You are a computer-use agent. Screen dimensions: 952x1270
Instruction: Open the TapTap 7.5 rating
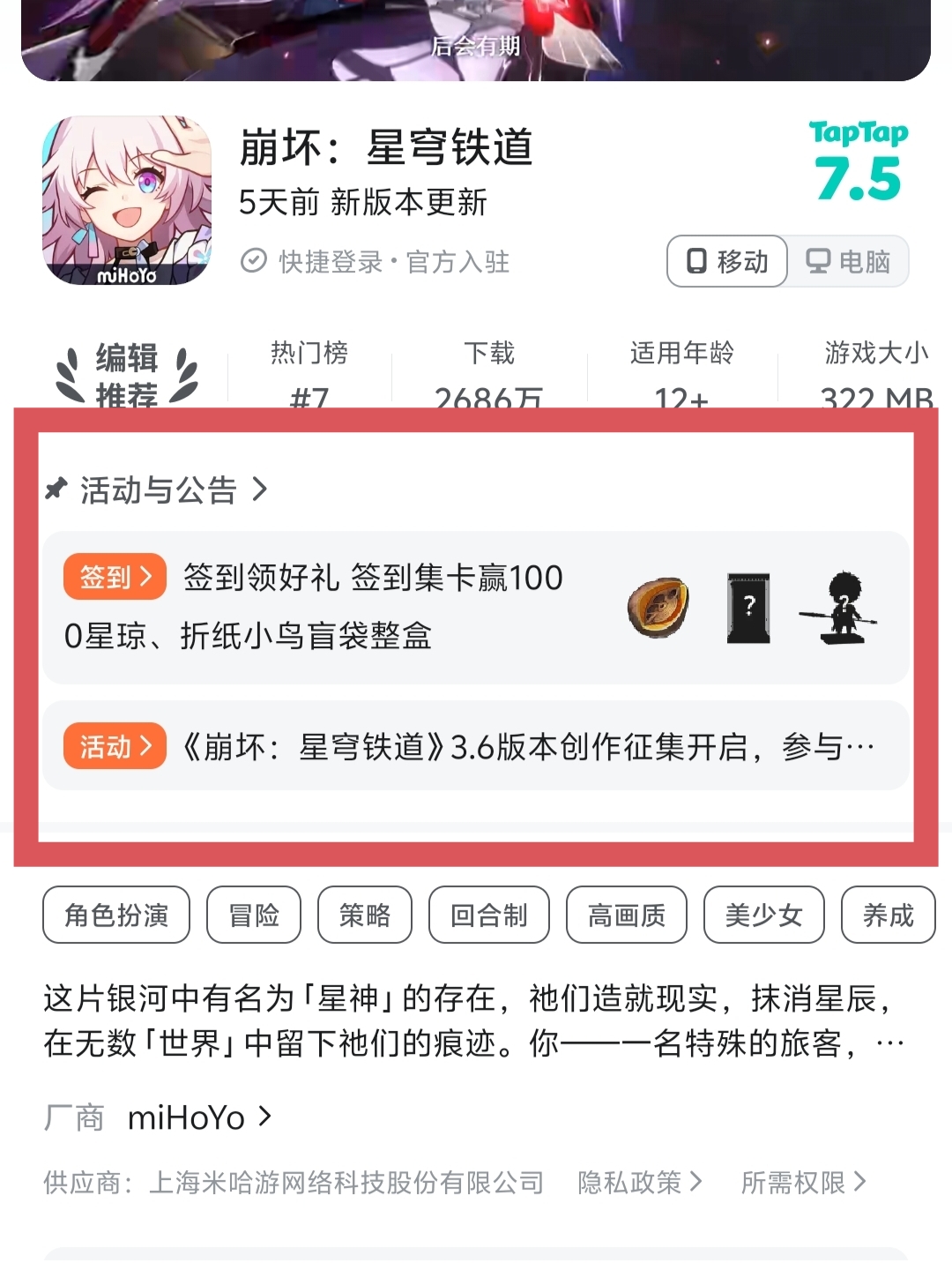tap(859, 163)
